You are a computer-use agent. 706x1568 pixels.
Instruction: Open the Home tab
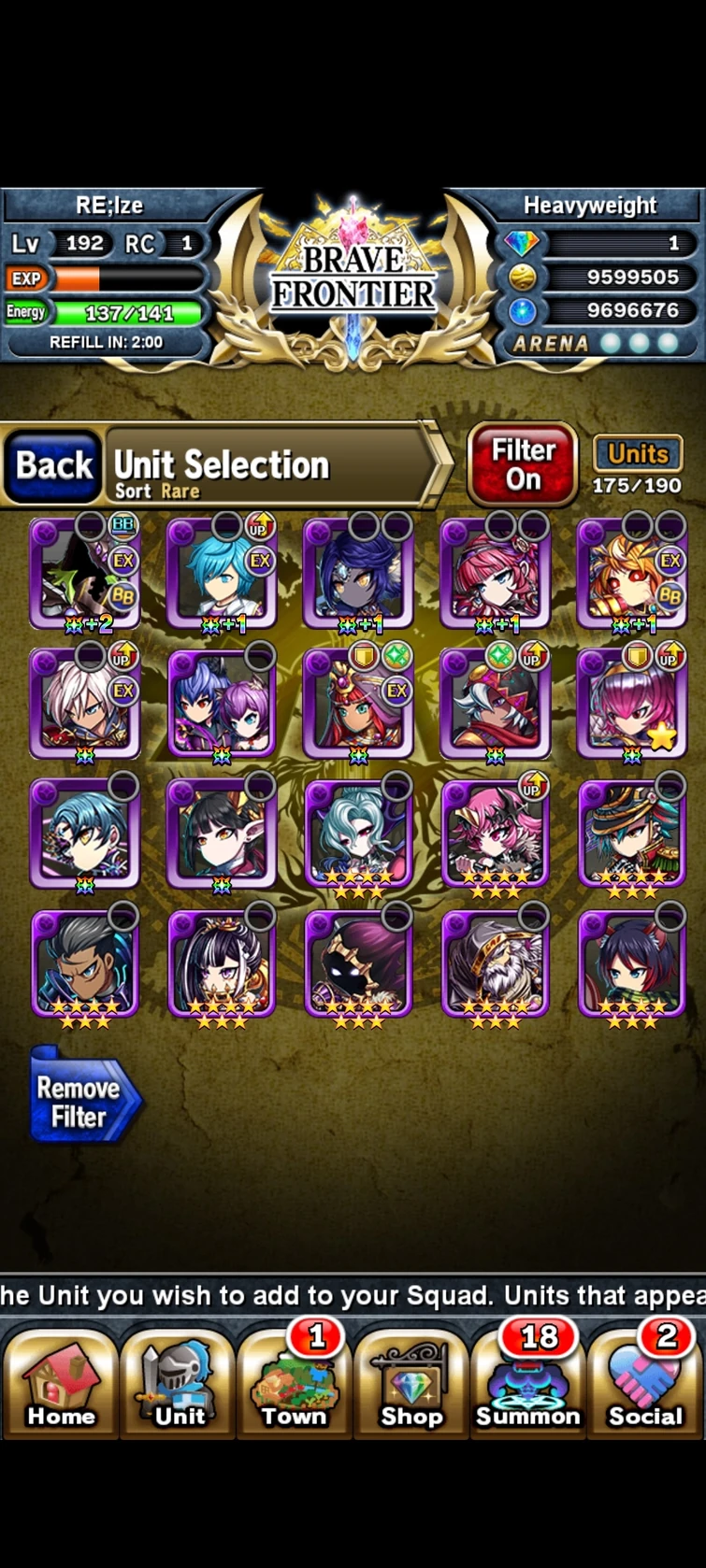(x=60, y=1382)
